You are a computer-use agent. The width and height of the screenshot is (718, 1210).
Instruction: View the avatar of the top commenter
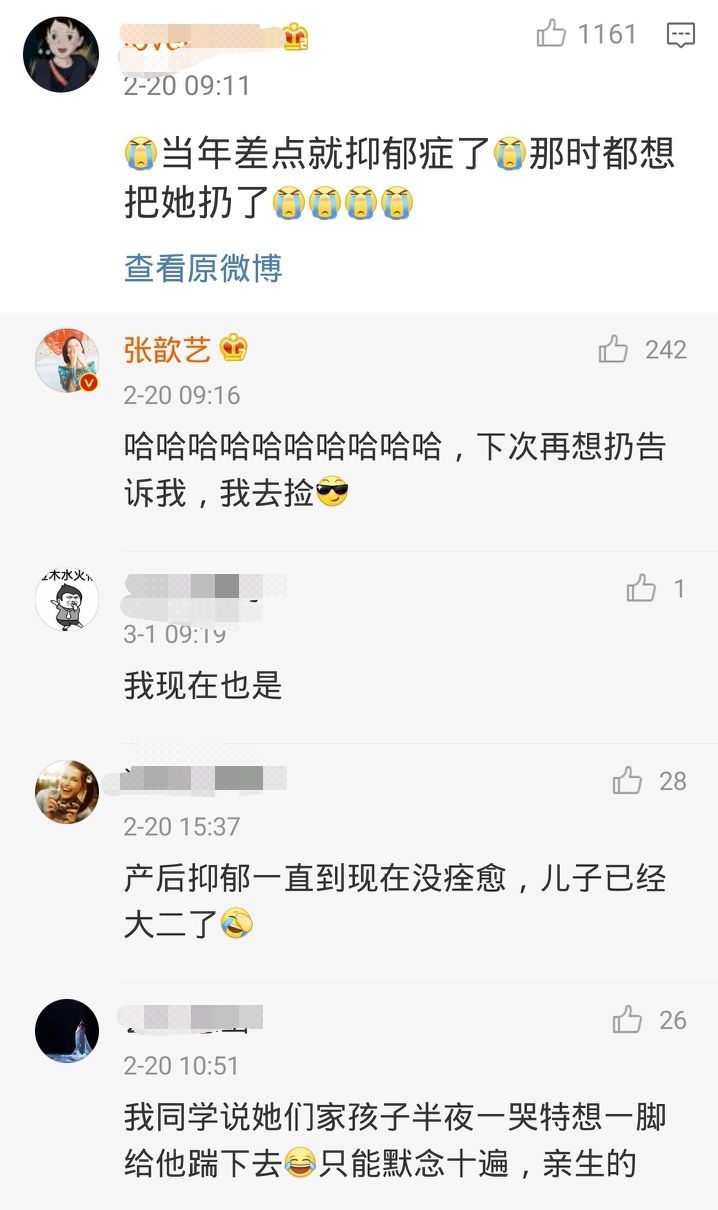pos(61,54)
